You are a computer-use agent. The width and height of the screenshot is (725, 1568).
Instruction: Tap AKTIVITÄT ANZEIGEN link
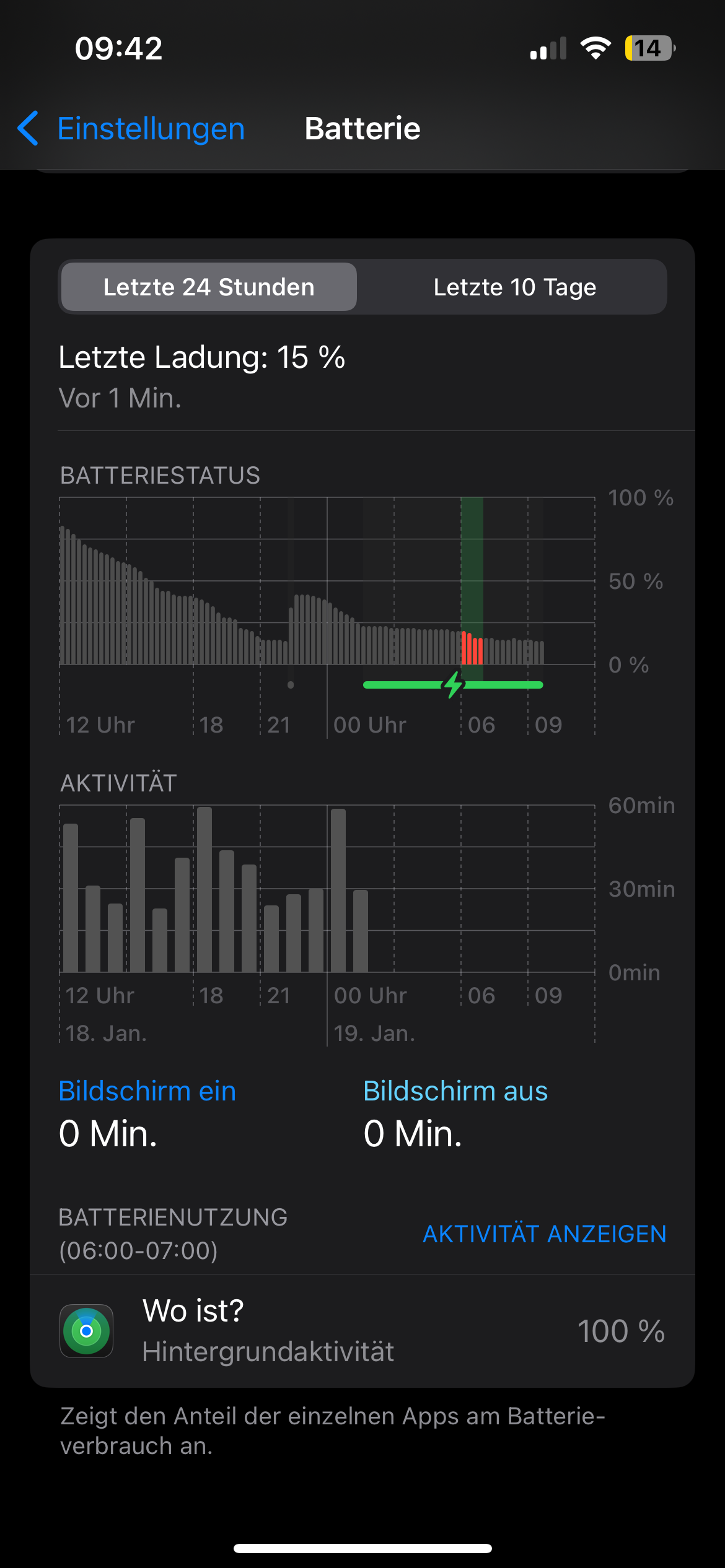(544, 1234)
